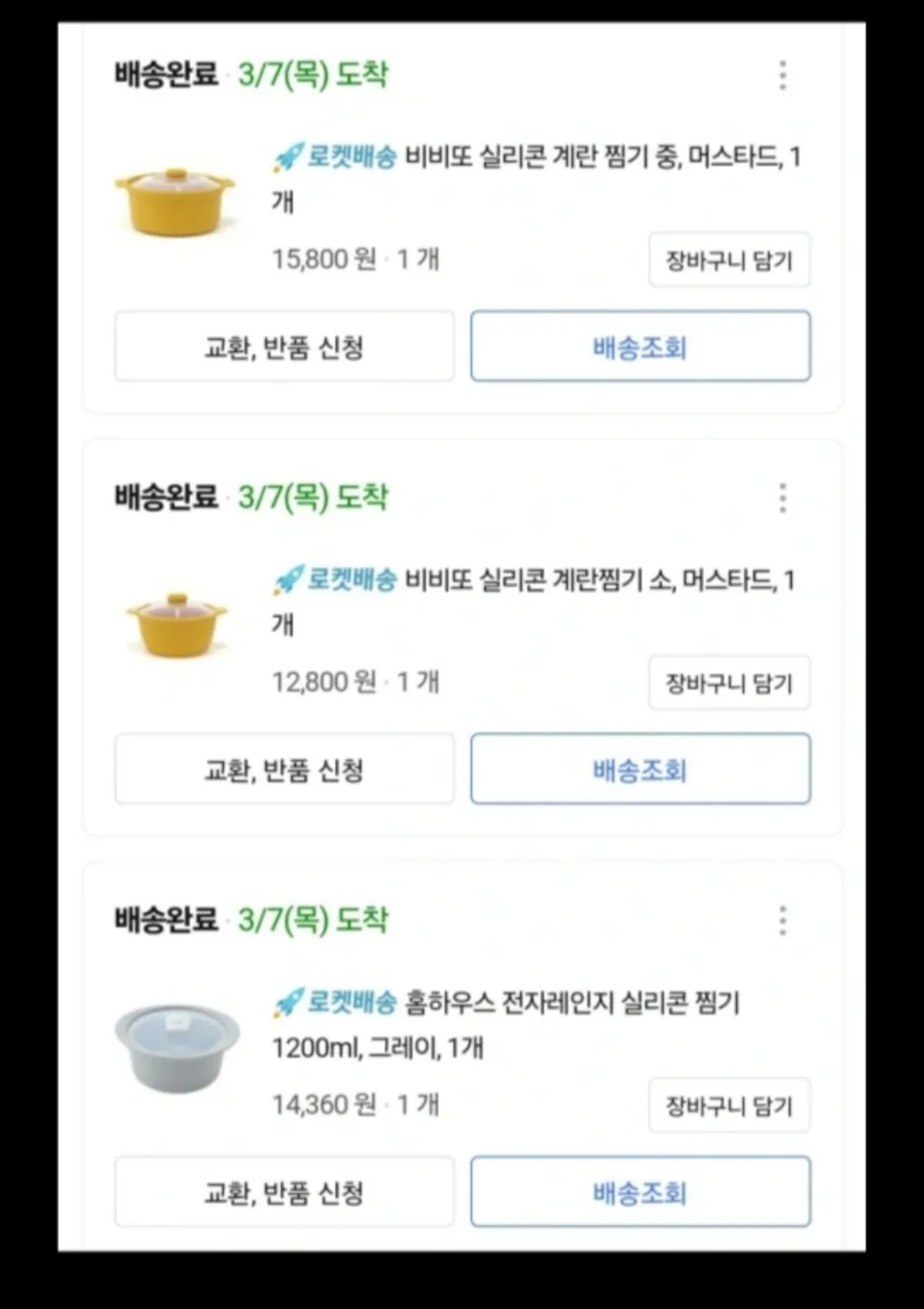This screenshot has width=924, height=1309.
Task: Click 교환, 반품 신청 for the third order
Action: point(283,1192)
